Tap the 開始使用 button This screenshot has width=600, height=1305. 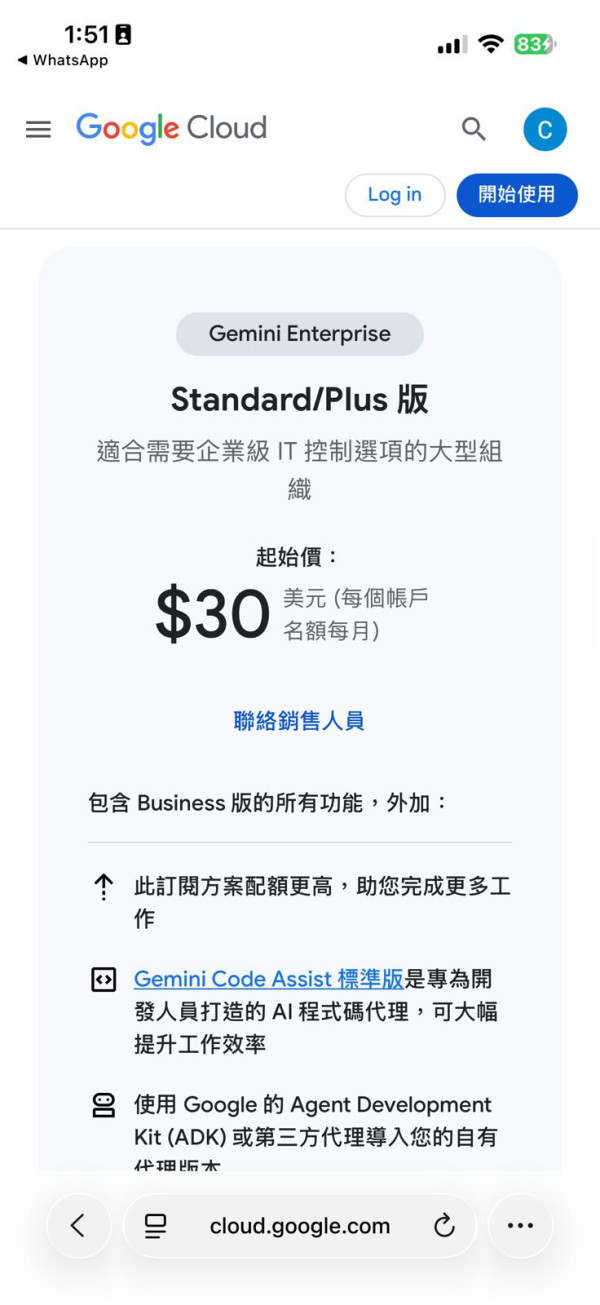pos(516,195)
